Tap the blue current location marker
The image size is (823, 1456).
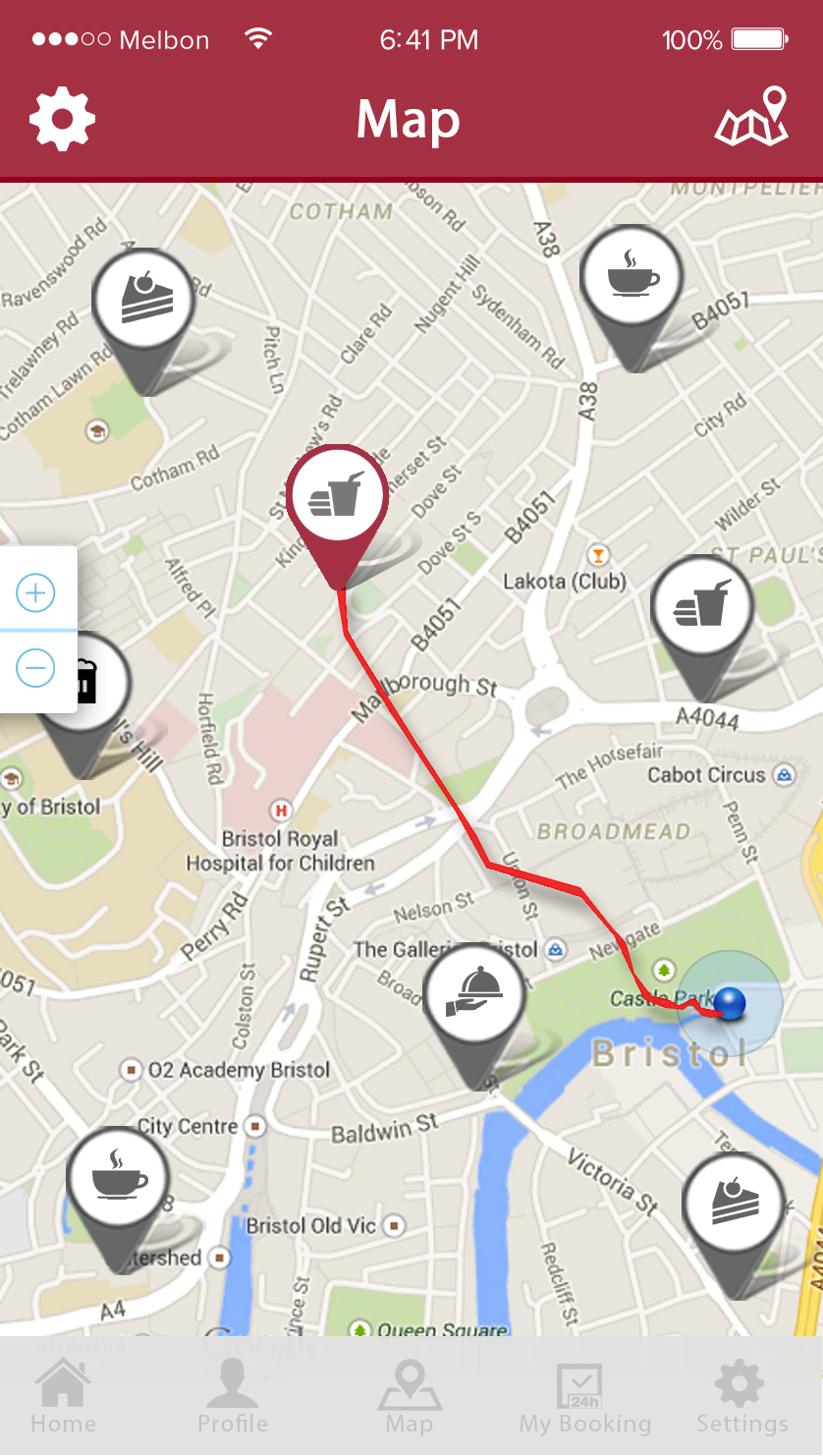730,1003
